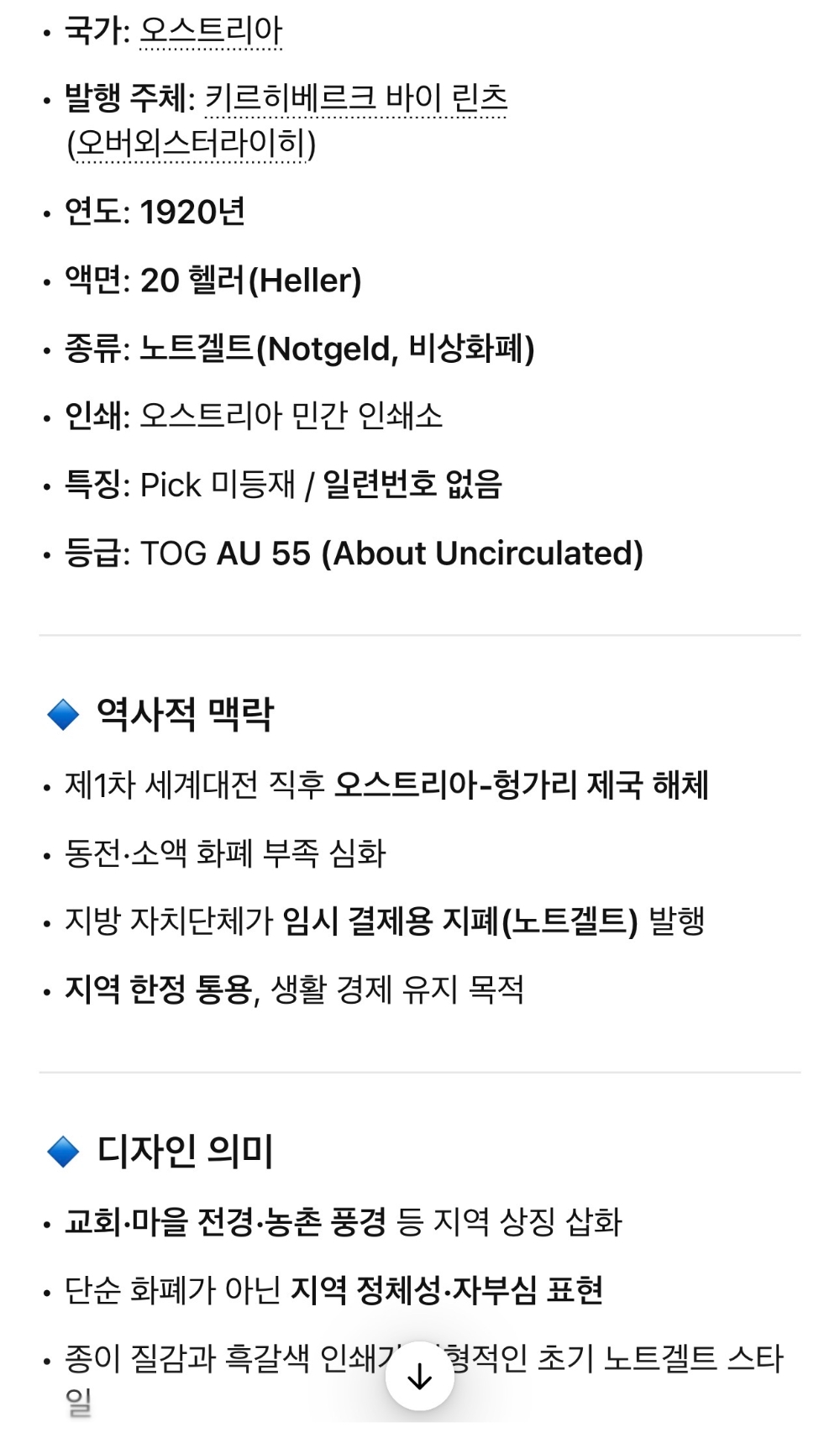
Task: Open the 오스트리아 link
Action: tap(211, 31)
